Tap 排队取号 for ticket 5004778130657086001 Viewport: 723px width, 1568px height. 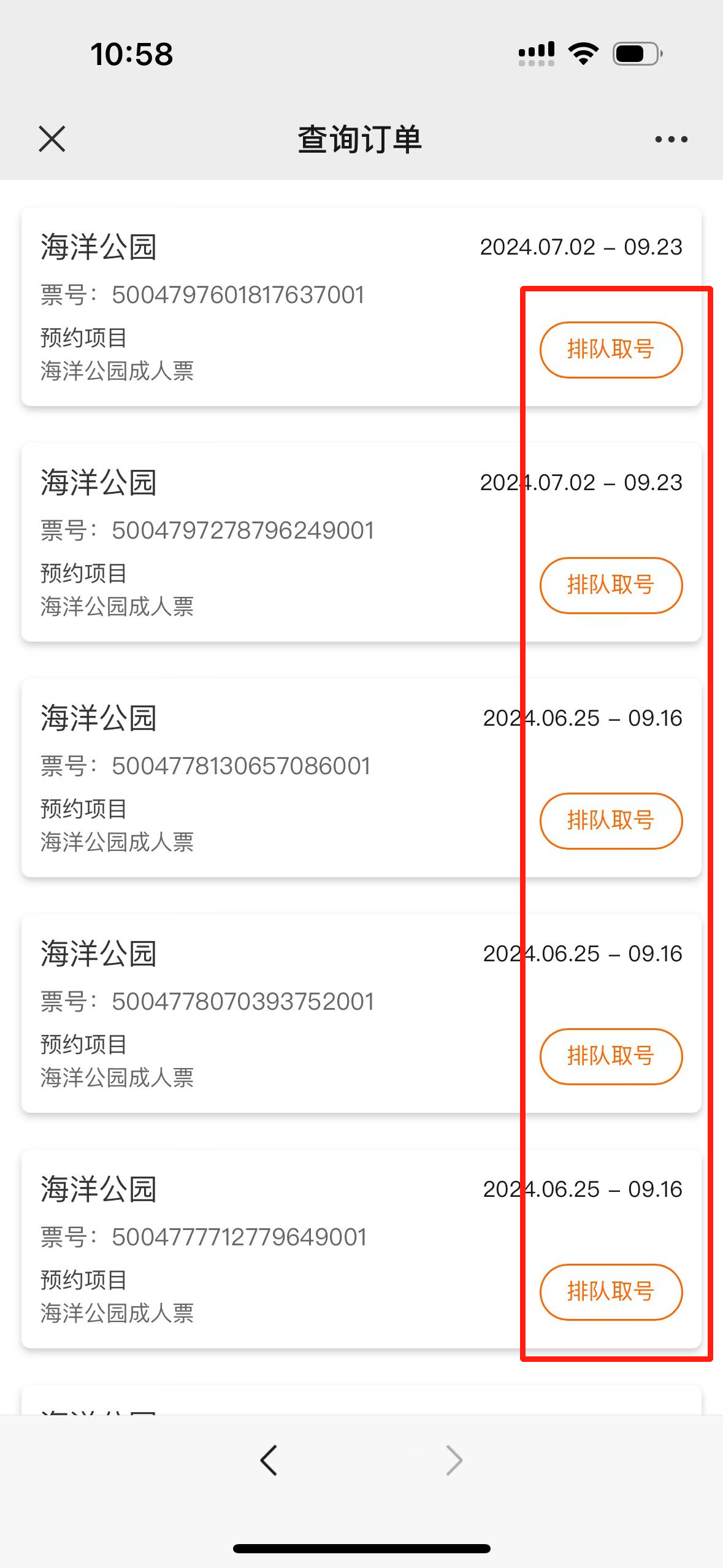click(x=611, y=821)
